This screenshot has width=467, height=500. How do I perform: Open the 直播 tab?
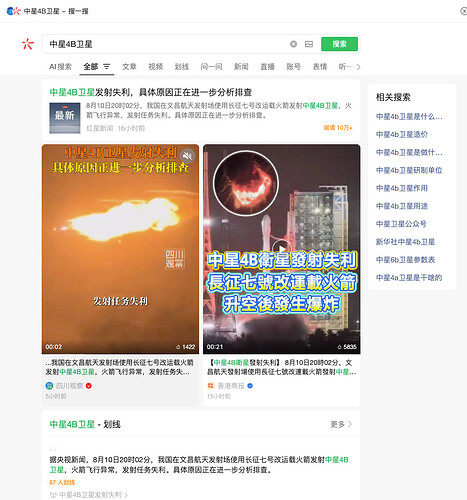pos(267,67)
